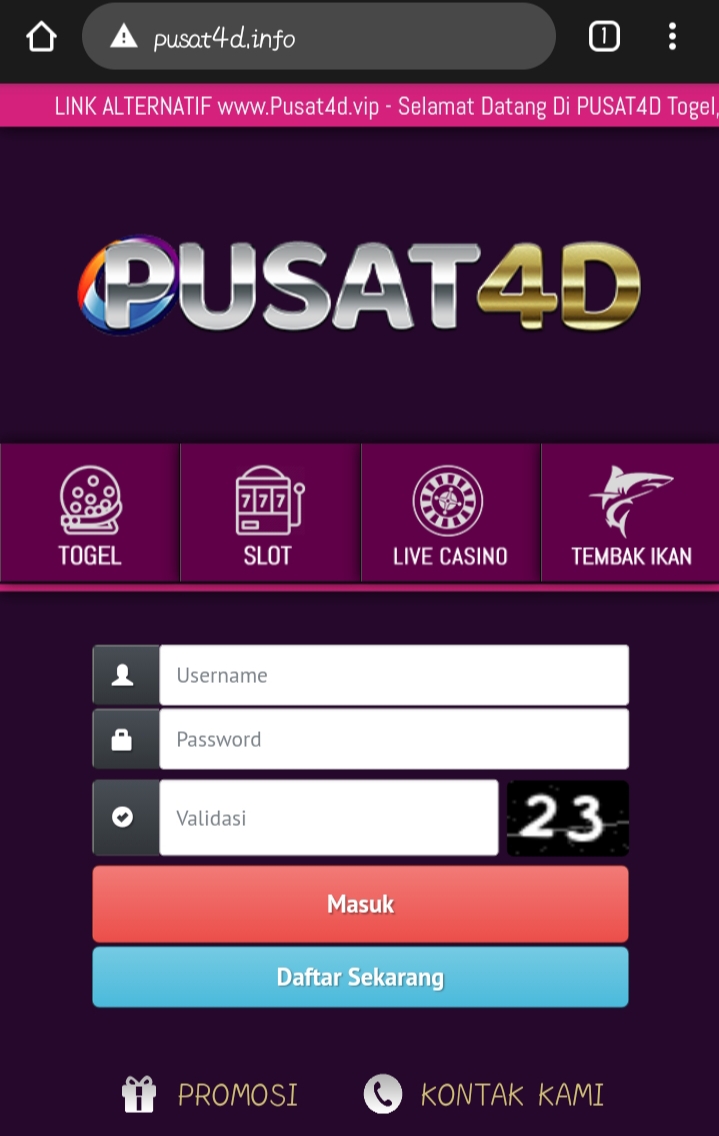Open the browser overflow menu
Viewport: 719px width, 1136px height.
(x=672, y=38)
